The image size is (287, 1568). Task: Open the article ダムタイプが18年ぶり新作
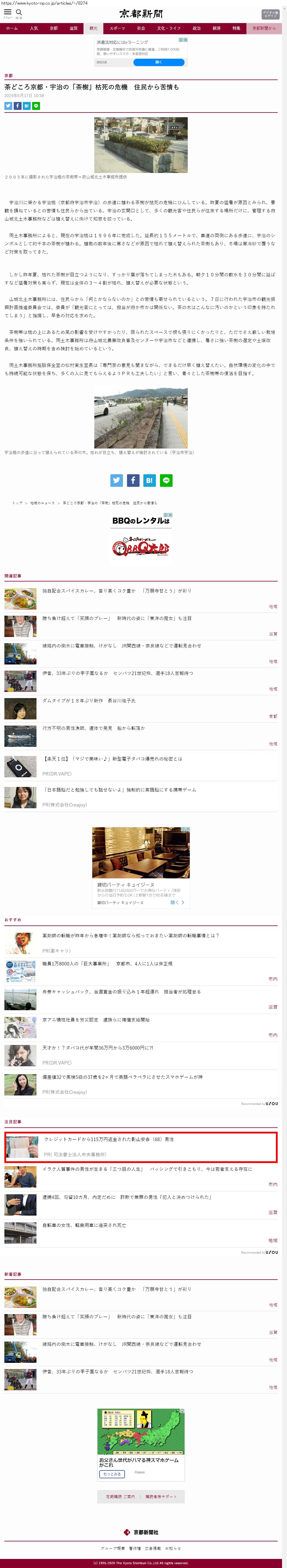89,701
